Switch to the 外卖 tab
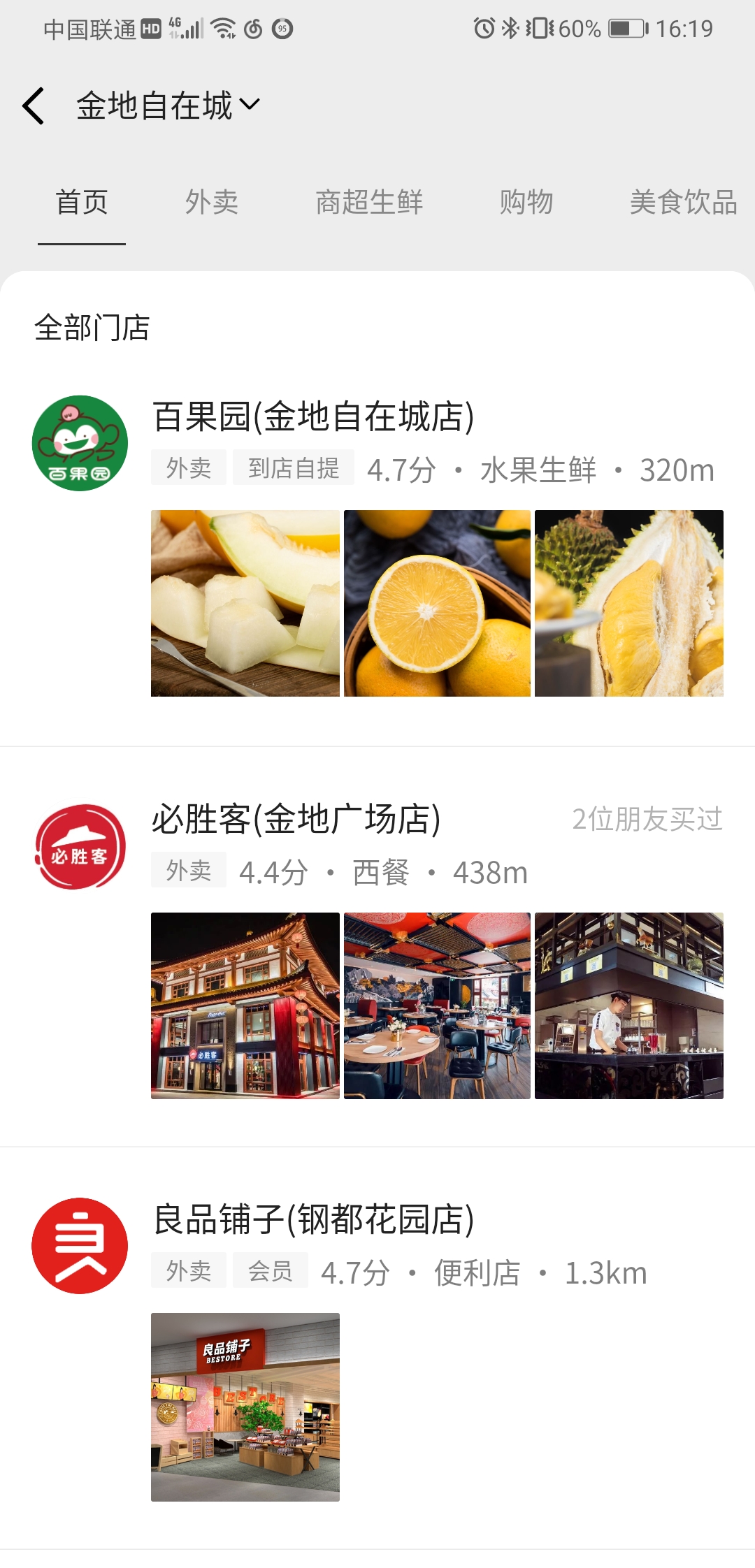Image resolution: width=755 pixels, height=1568 pixels. 213,203
